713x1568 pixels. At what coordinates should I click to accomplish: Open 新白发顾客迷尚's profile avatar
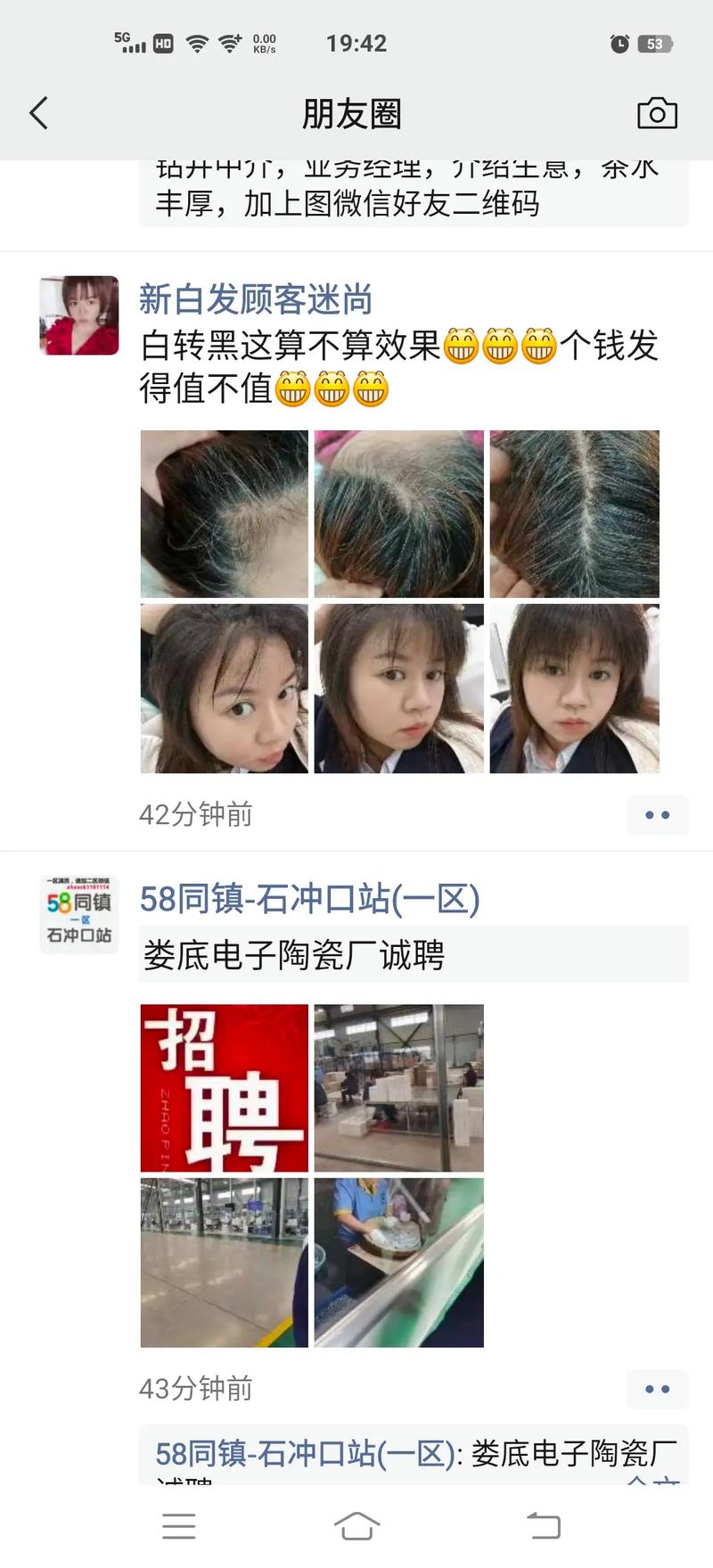[79, 315]
